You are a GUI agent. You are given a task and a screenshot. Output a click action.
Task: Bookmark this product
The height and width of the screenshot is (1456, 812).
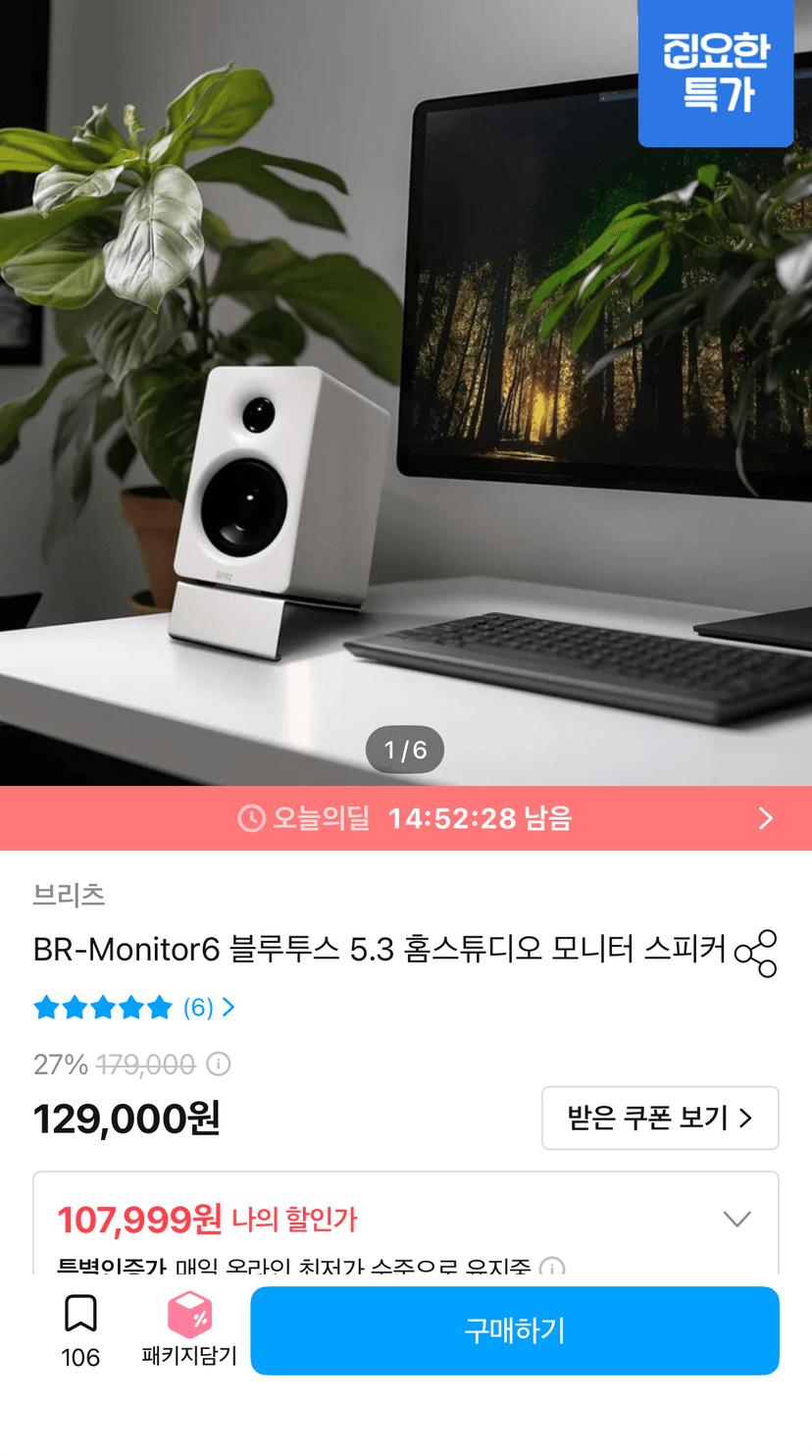[x=80, y=1331]
